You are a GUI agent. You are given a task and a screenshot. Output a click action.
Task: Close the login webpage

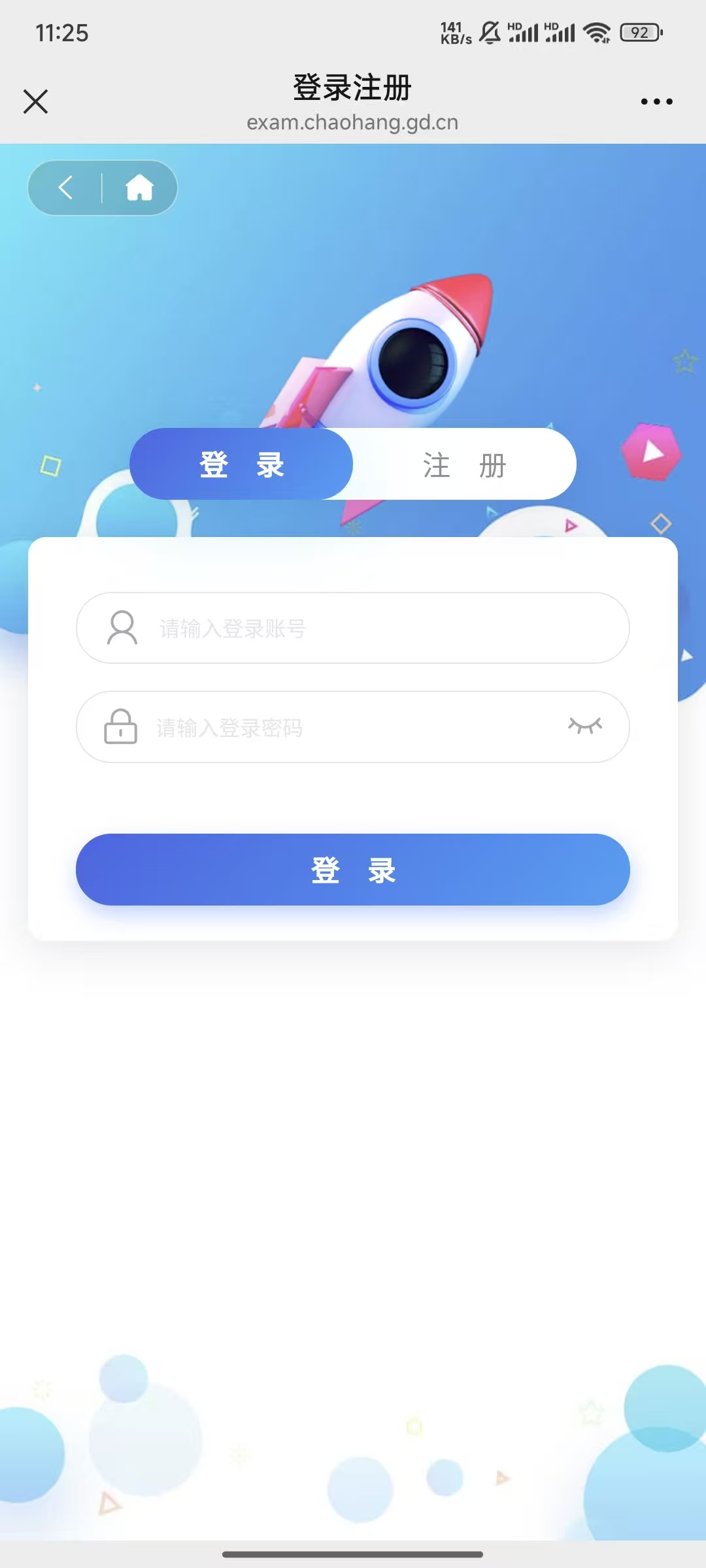(x=36, y=101)
